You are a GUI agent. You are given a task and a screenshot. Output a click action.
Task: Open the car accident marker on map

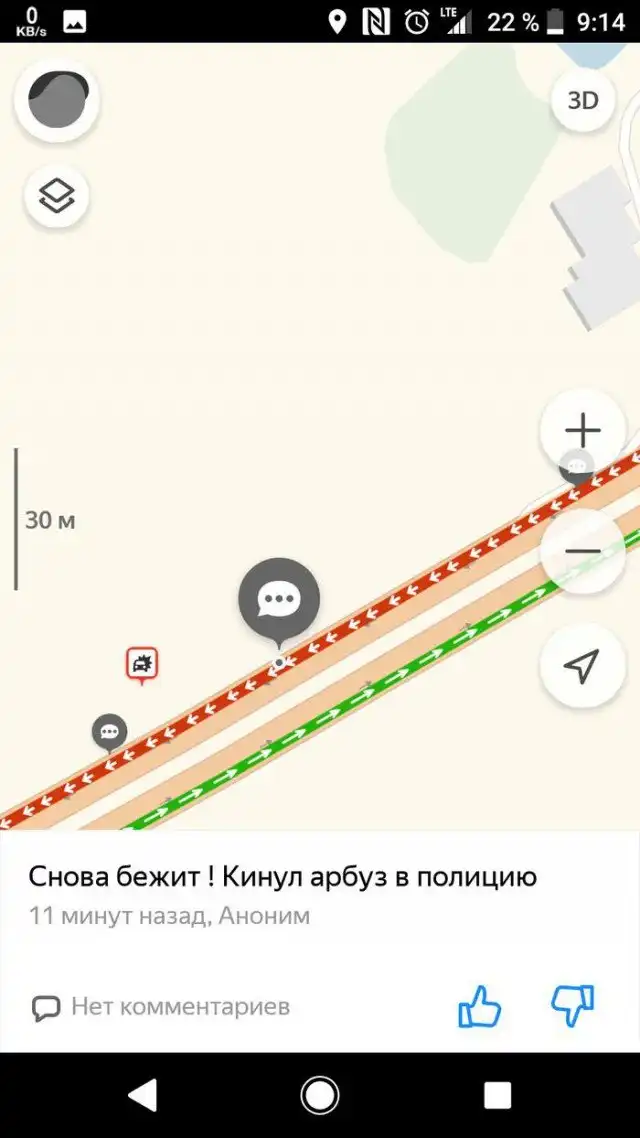(142, 663)
